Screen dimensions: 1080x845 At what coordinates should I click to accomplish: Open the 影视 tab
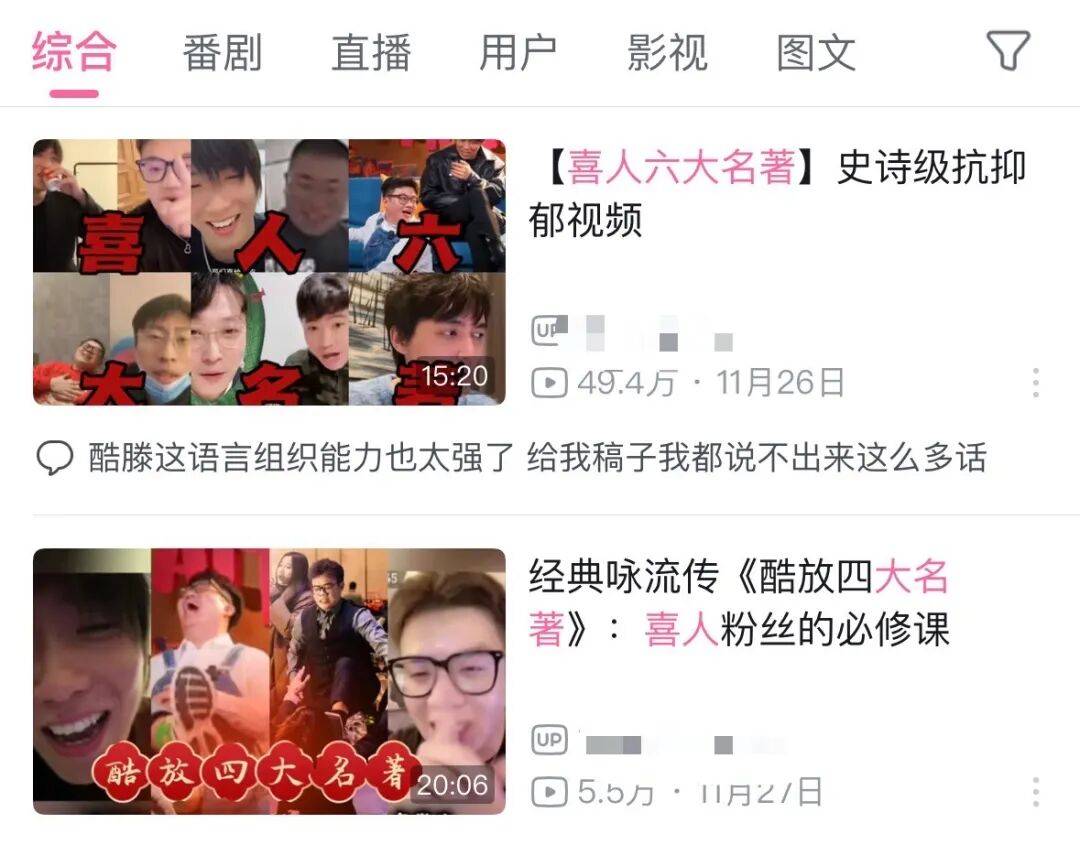click(667, 52)
